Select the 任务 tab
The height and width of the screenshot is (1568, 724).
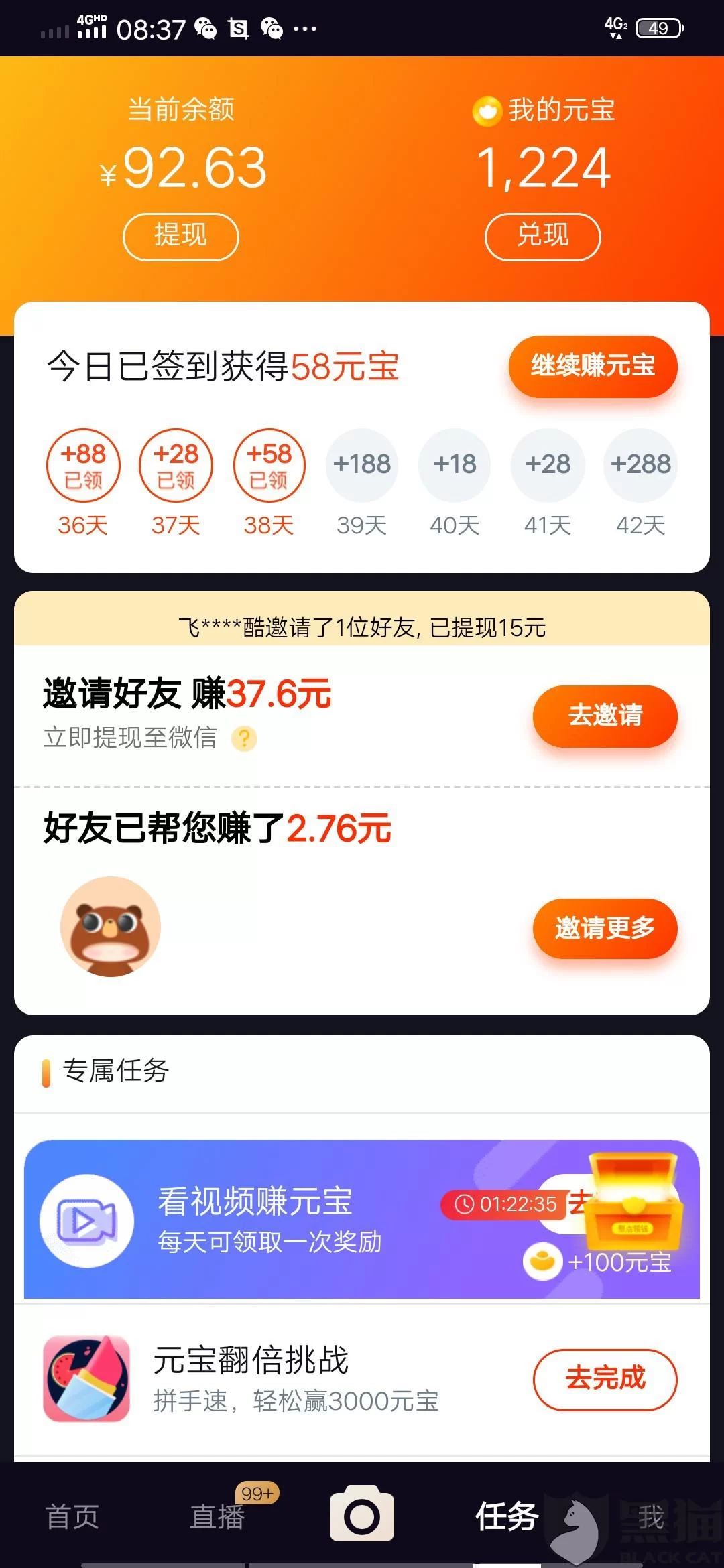507,1516
